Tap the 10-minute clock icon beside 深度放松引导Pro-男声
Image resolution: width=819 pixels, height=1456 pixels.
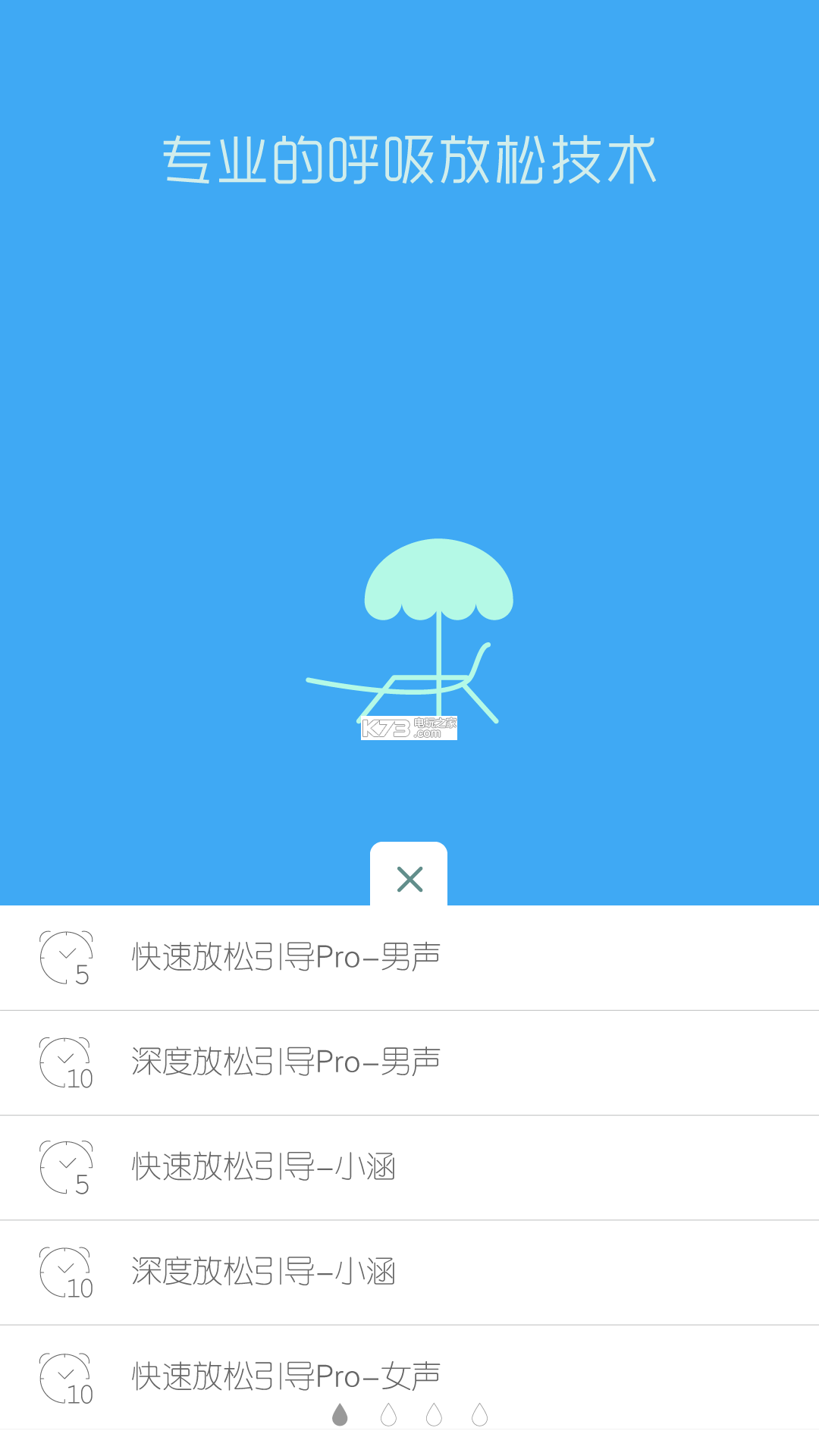[x=64, y=1062]
